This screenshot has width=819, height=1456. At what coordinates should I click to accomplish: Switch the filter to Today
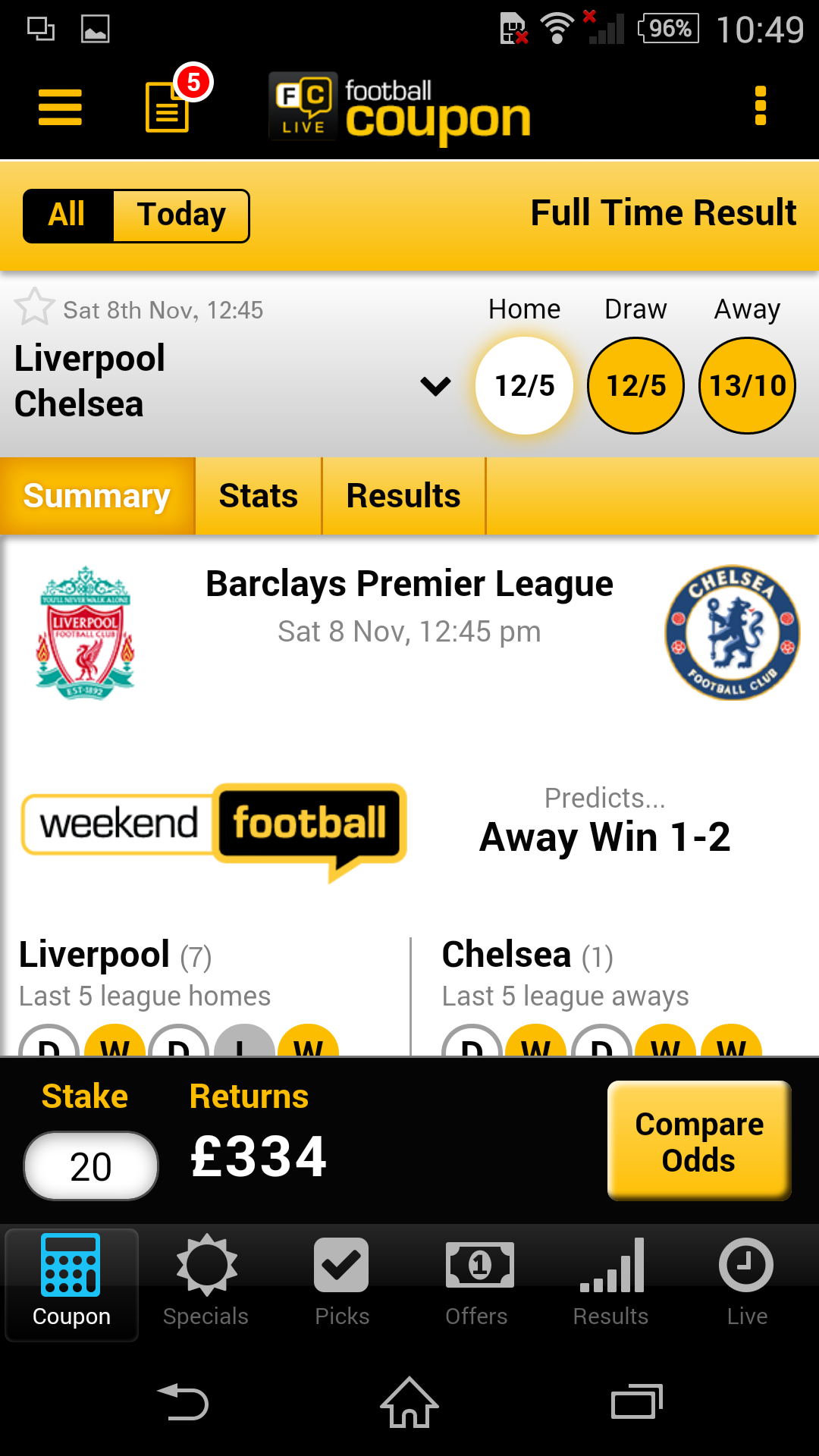(181, 215)
